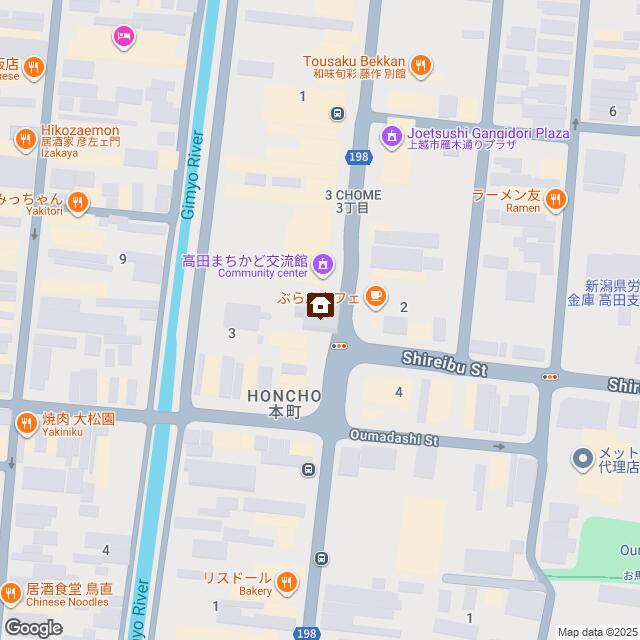This screenshot has width=640, height=640.
Task: Tap the brown home marker
Action: pos(321,306)
